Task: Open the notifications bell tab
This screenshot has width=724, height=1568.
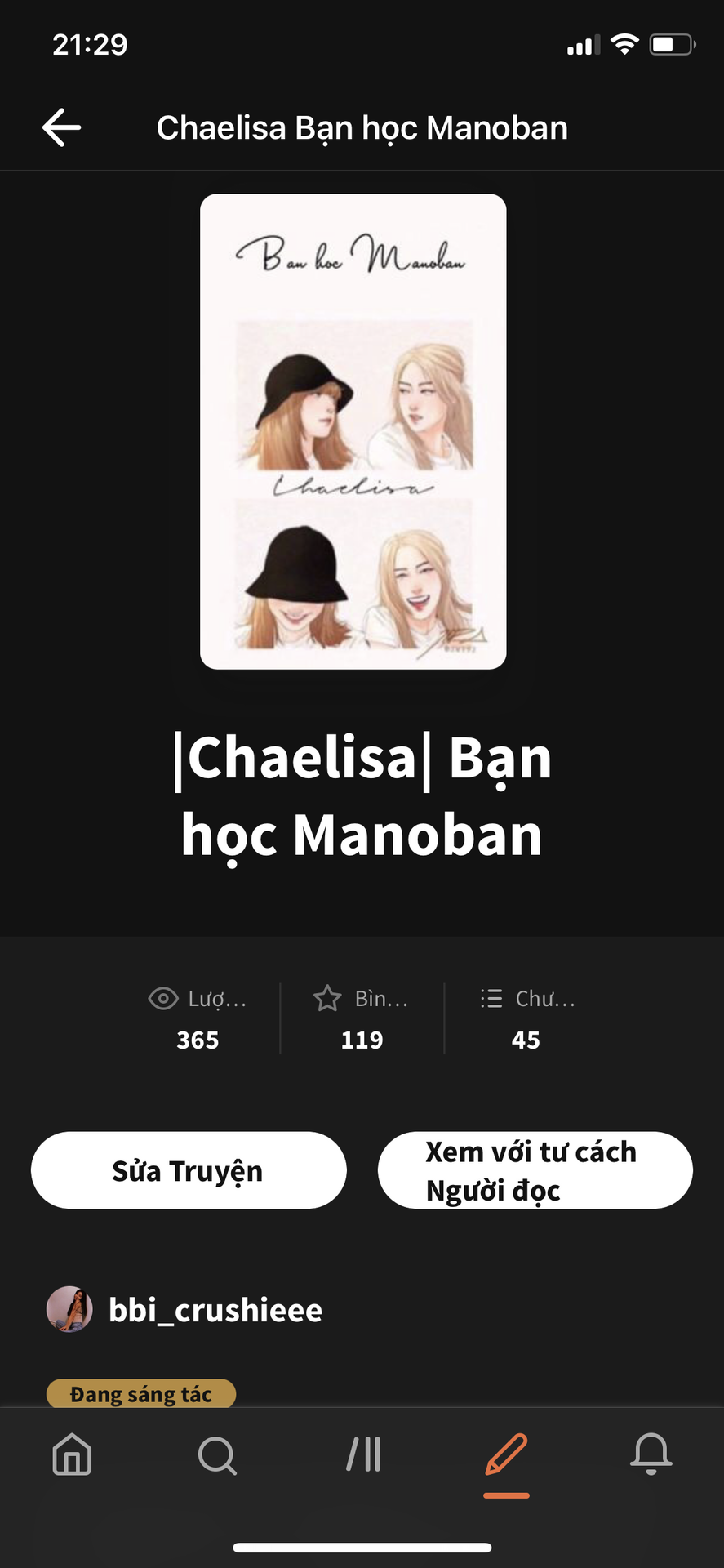Action: pyautogui.click(x=651, y=1454)
